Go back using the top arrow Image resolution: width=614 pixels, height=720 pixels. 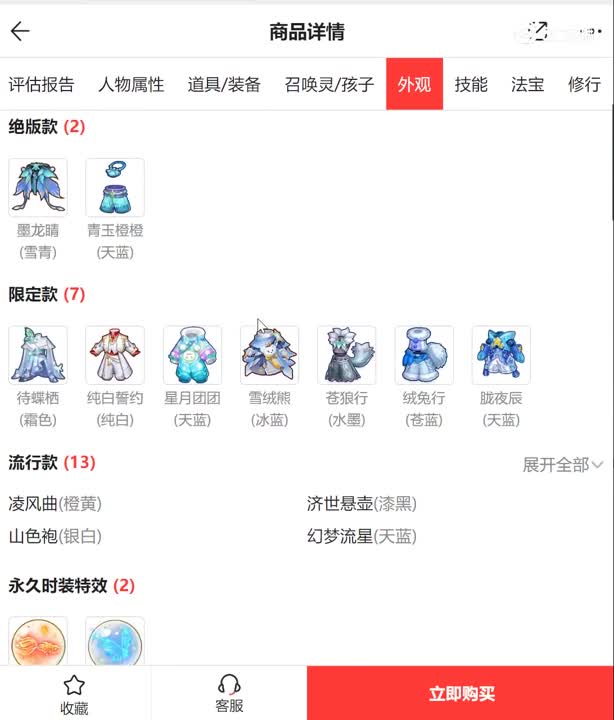pyautogui.click(x=20, y=31)
